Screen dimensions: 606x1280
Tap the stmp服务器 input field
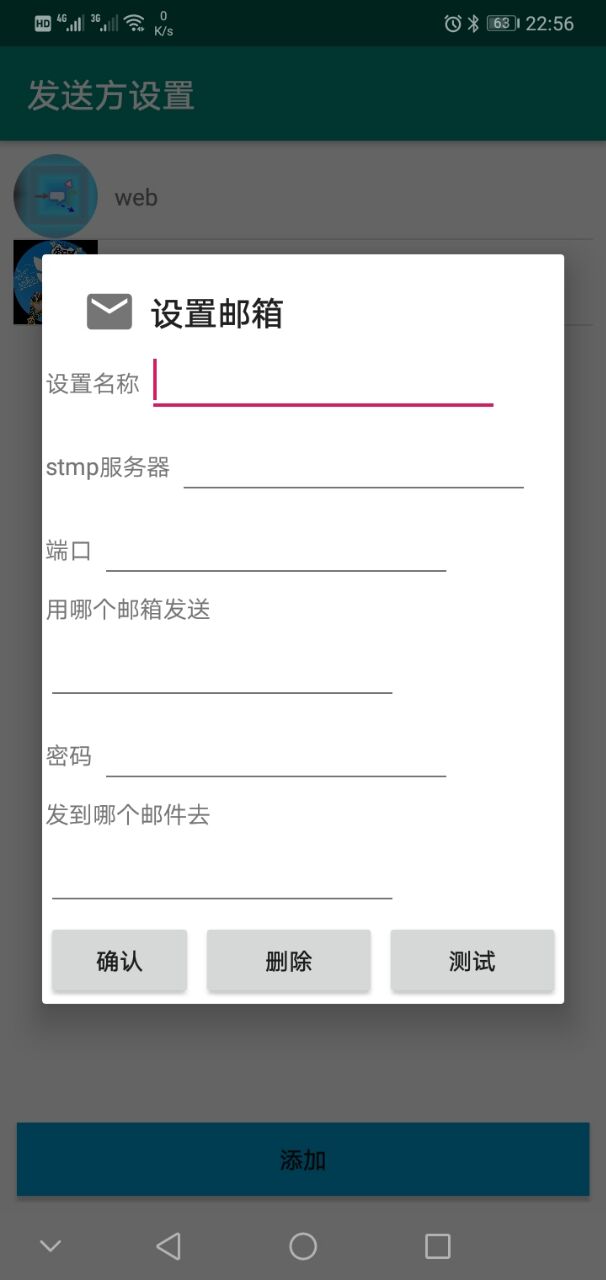[354, 467]
